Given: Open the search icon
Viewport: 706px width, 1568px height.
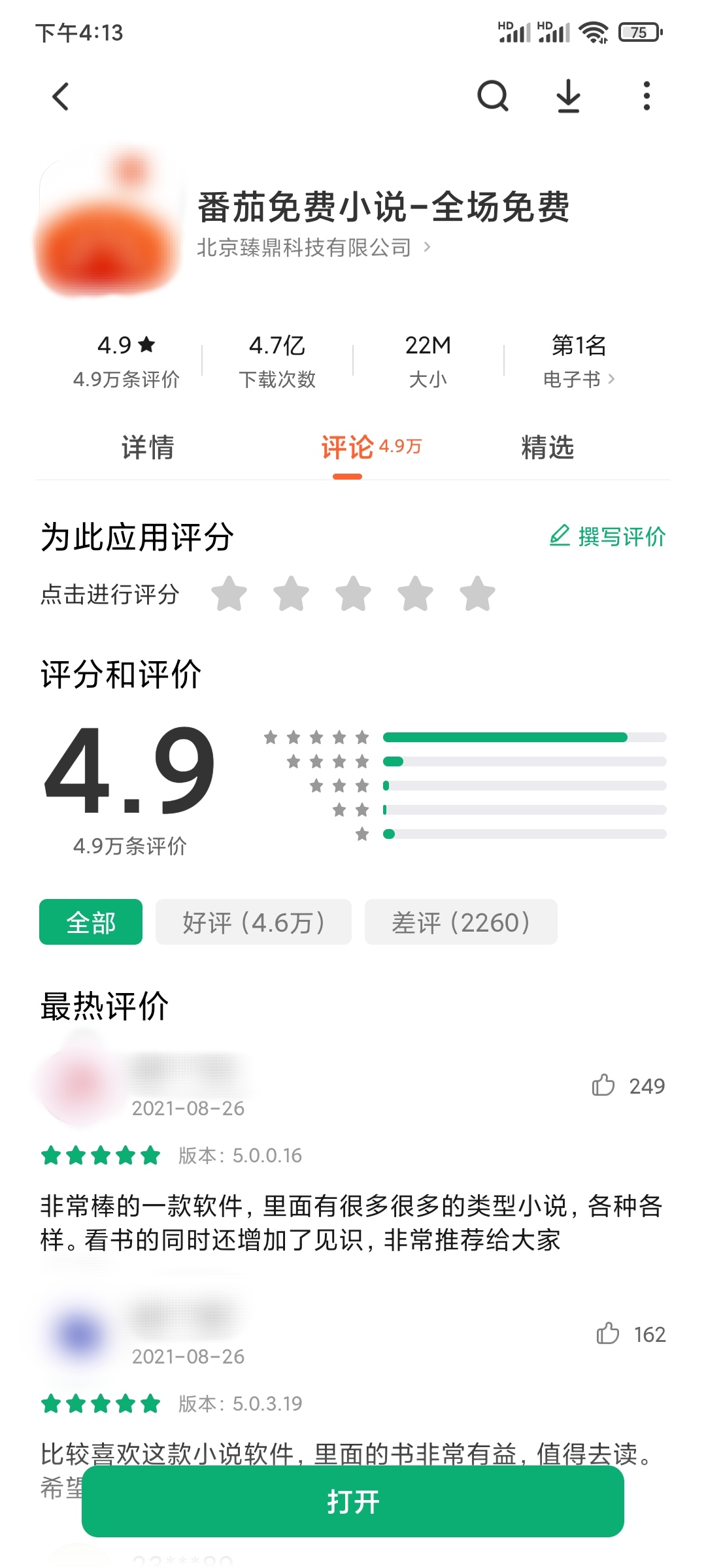Looking at the screenshot, I should [x=494, y=97].
